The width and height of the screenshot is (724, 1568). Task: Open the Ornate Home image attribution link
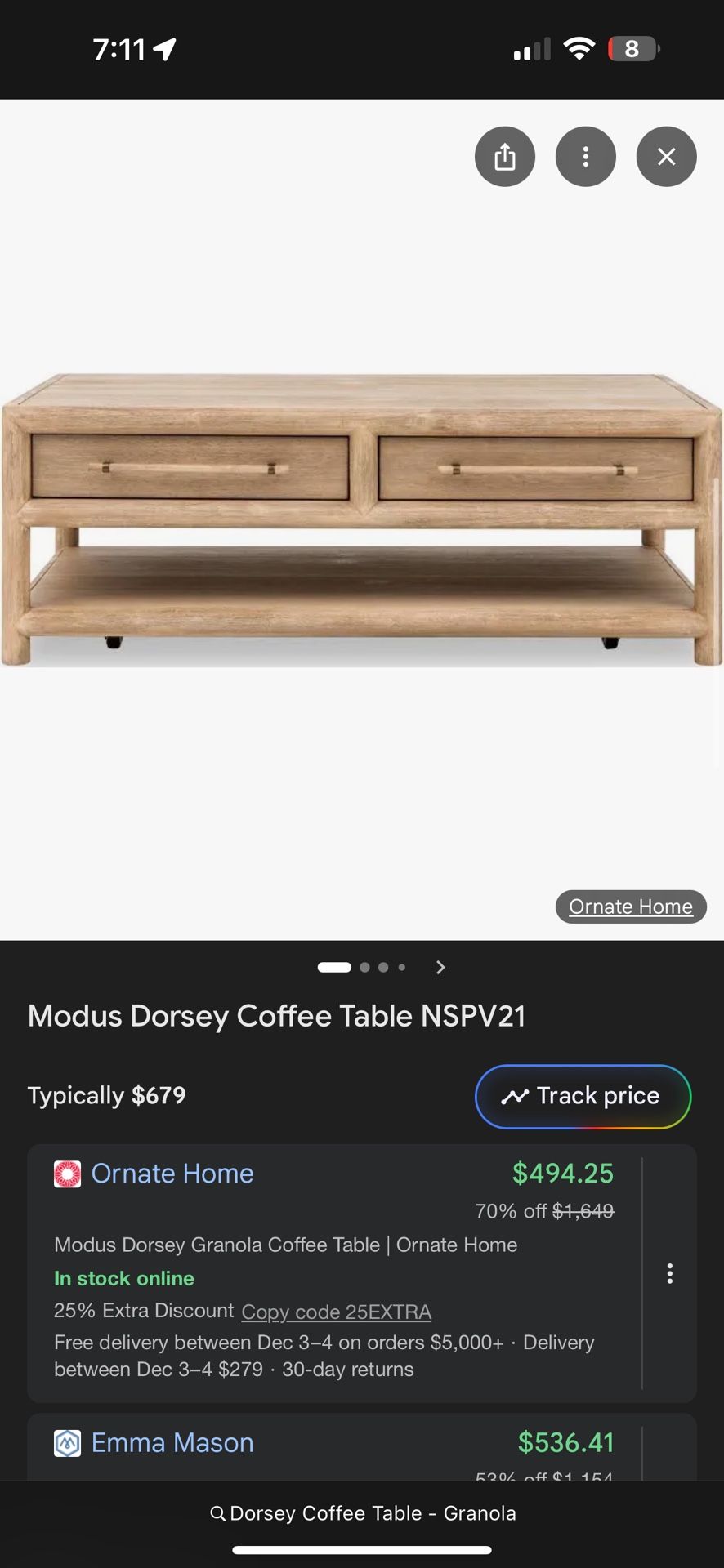click(630, 906)
